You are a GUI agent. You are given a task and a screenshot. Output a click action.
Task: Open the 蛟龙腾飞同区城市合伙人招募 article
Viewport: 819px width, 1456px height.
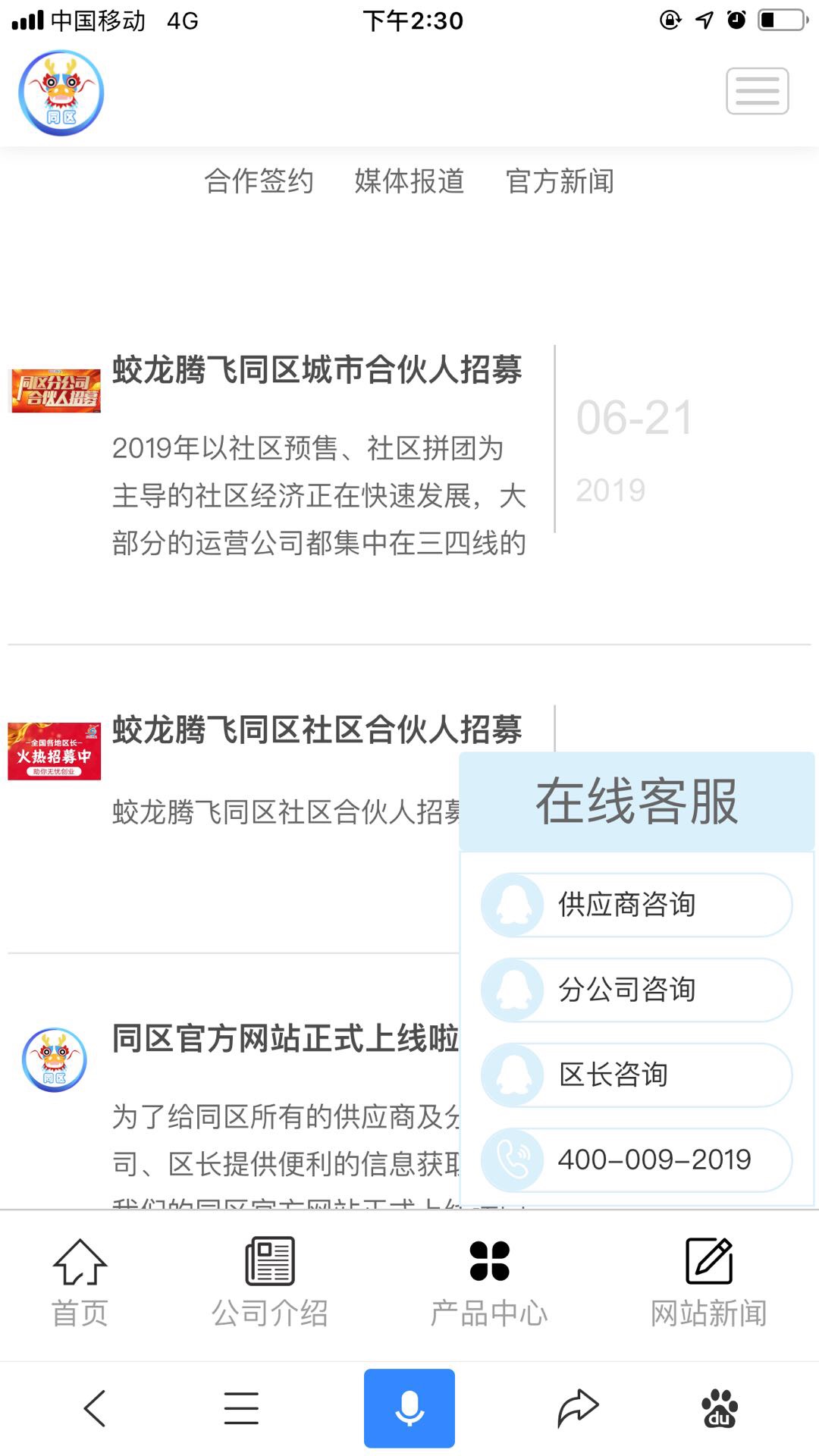tap(317, 371)
